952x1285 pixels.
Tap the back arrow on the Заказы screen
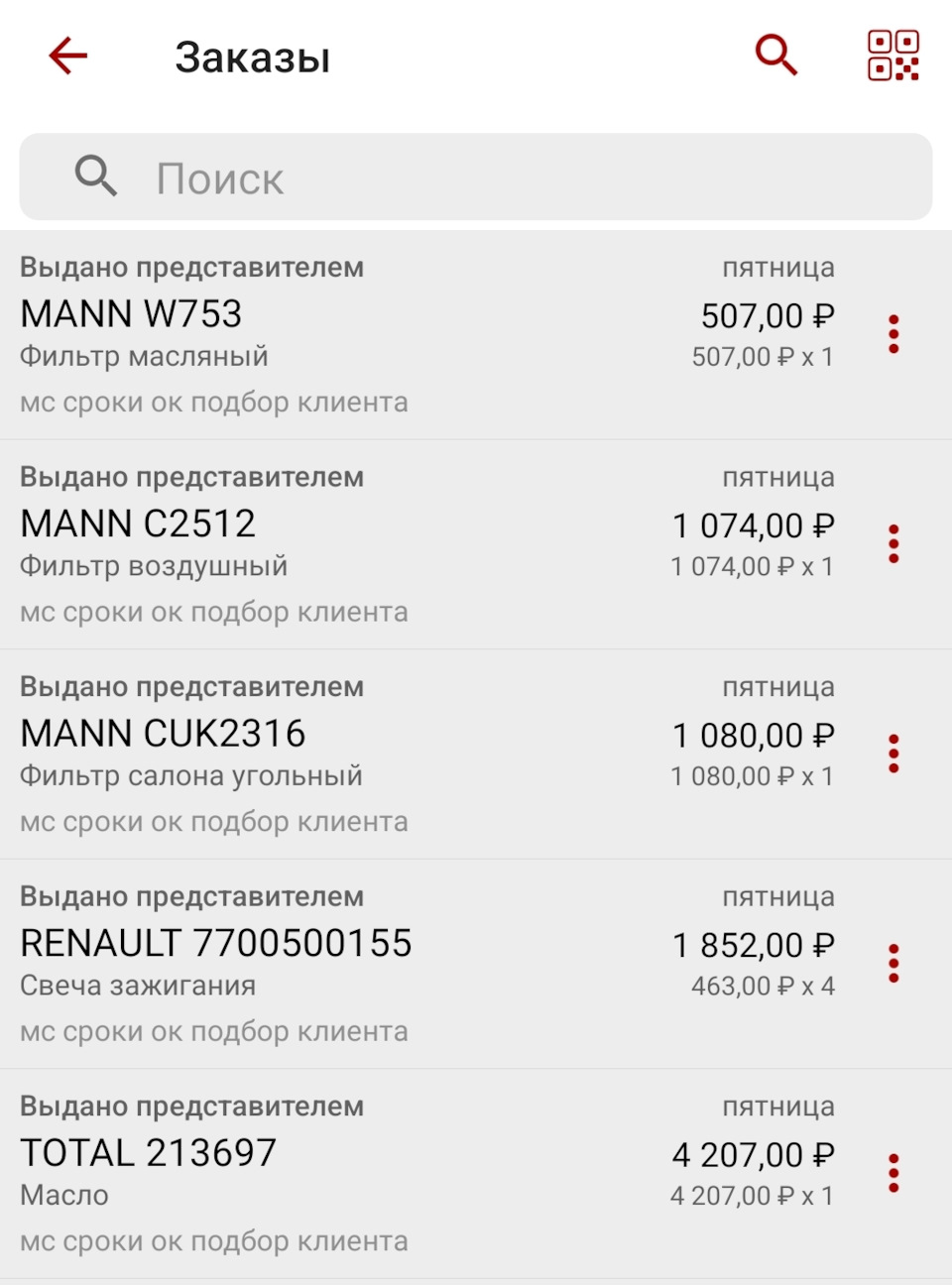pos(67,57)
